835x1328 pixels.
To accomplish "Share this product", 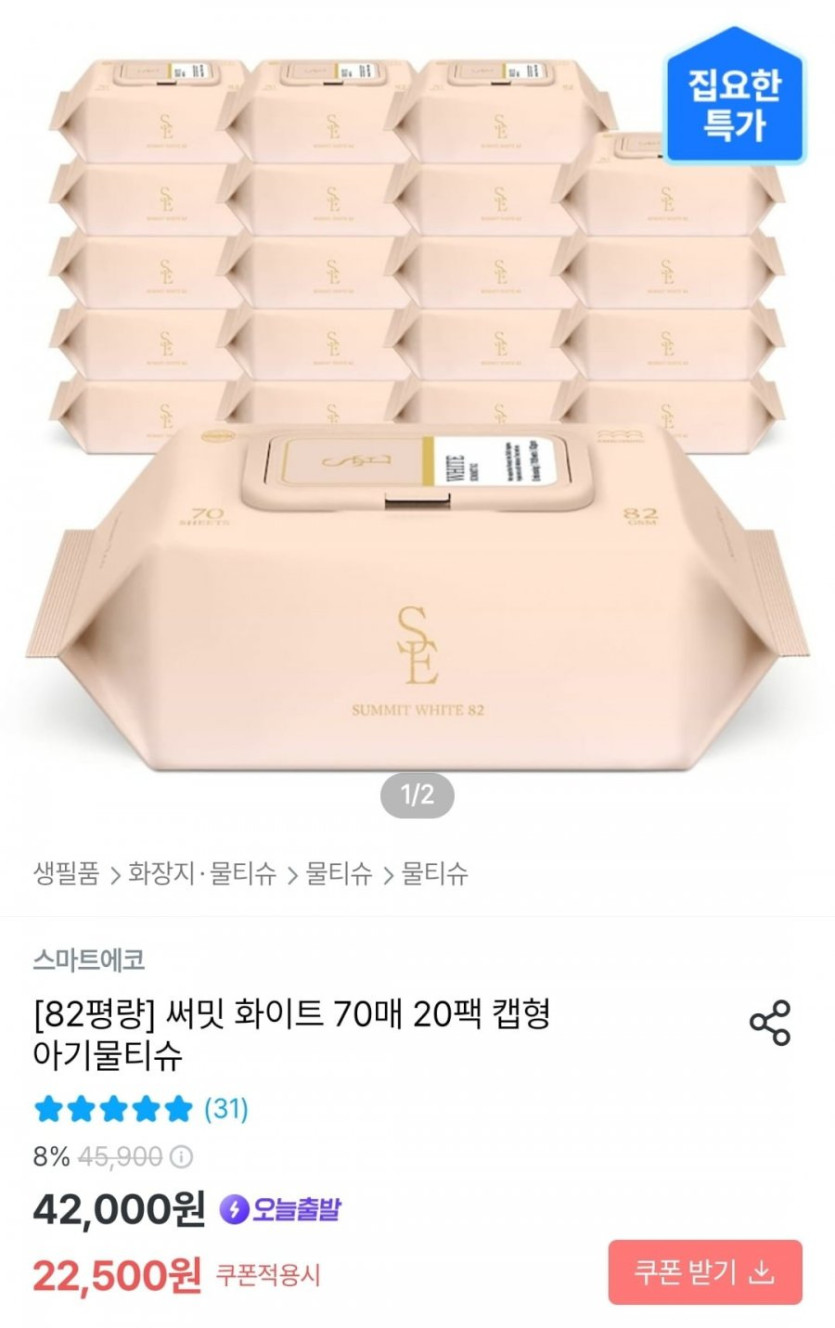I will tap(769, 1023).
